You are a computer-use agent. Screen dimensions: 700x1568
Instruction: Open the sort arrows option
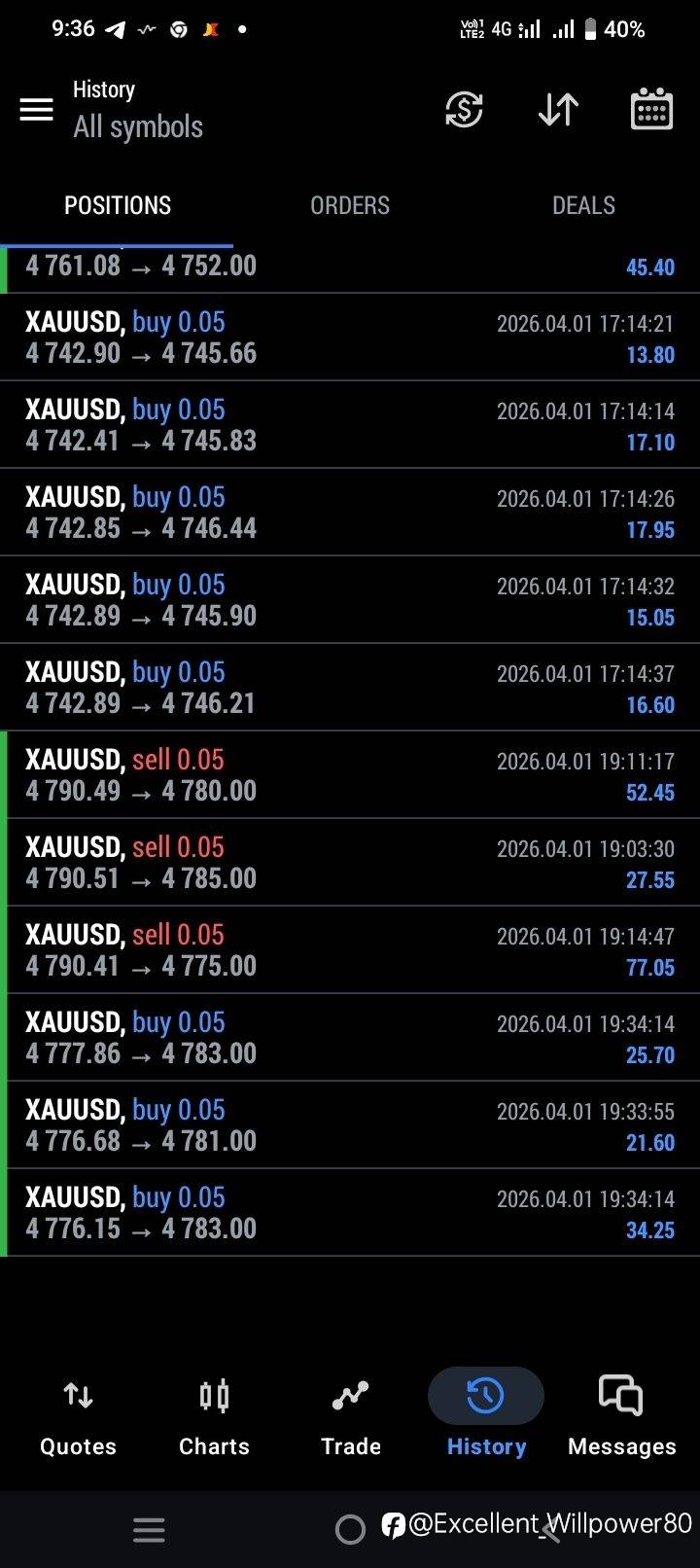(x=558, y=109)
